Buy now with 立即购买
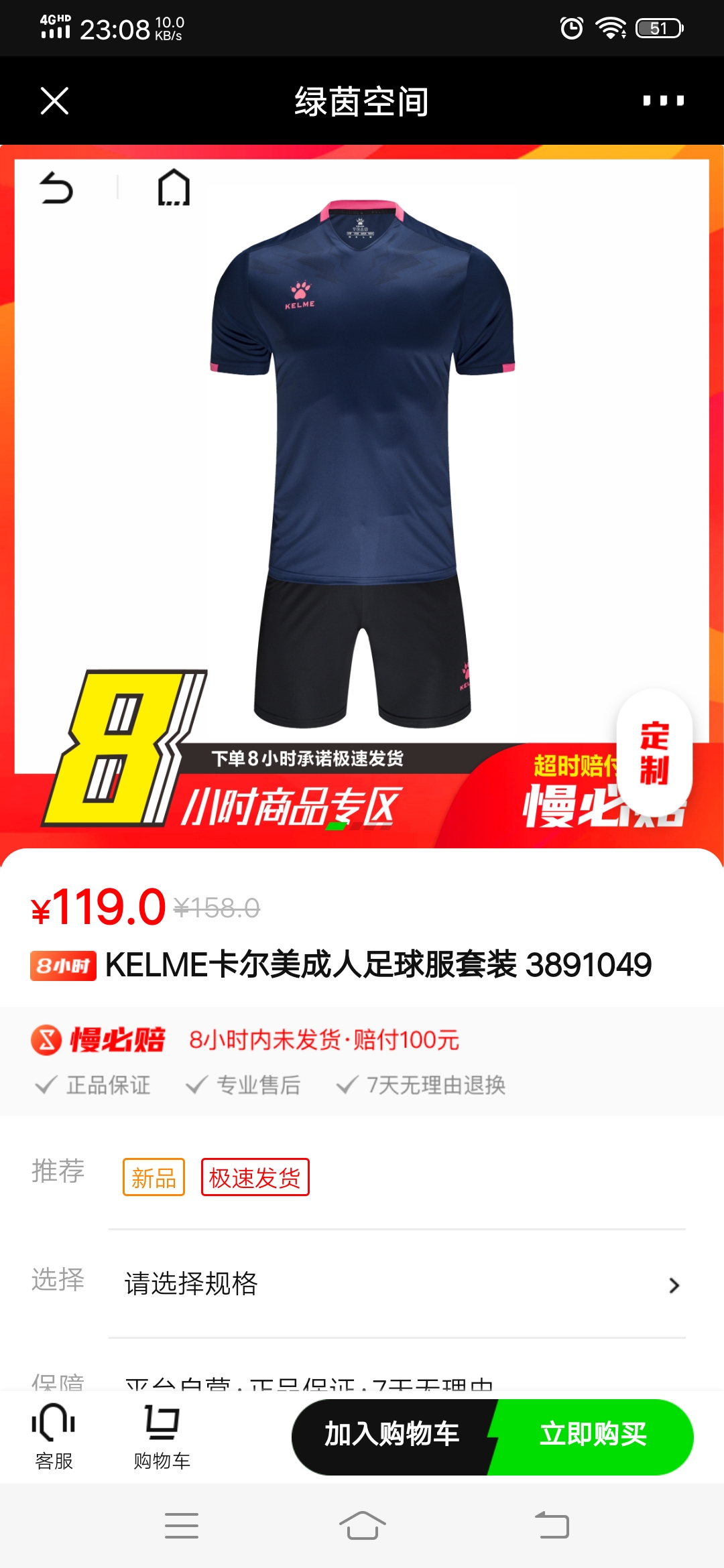The height and width of the screenshot is (1568, 724). pos(593,1435)
